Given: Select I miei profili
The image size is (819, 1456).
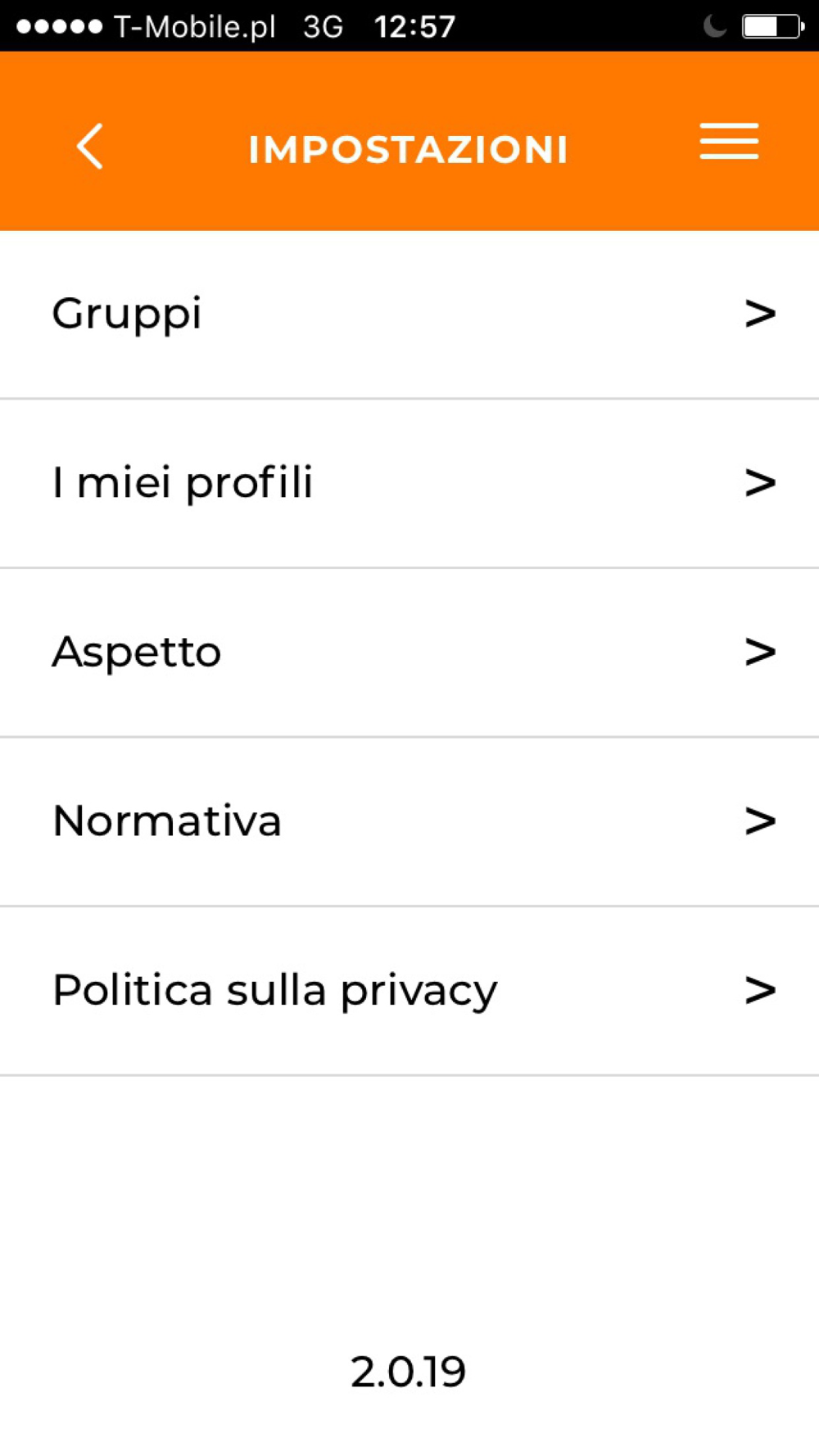Looking at the screenshot, I should tap(409, 483).
